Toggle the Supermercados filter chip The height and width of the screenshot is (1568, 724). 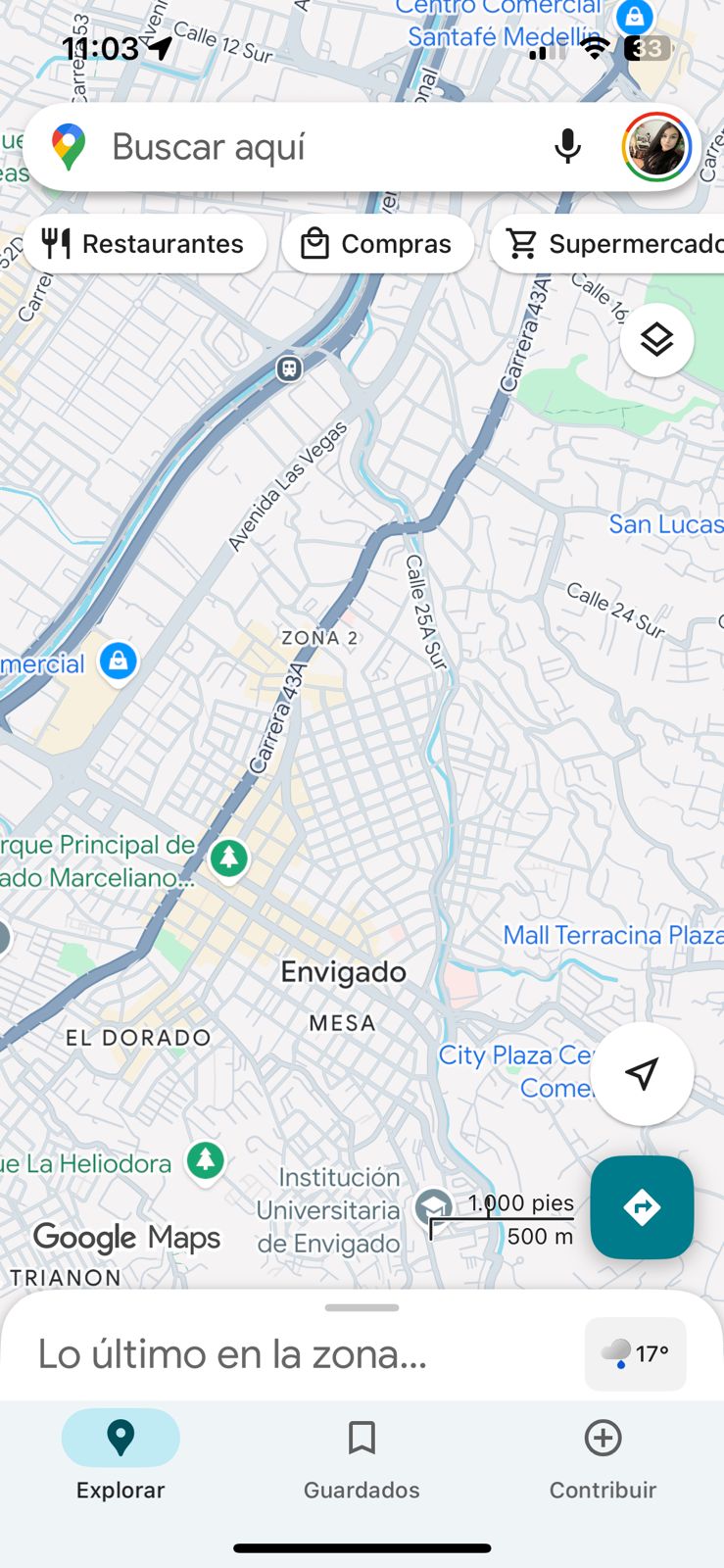click(x=612, y=243)
